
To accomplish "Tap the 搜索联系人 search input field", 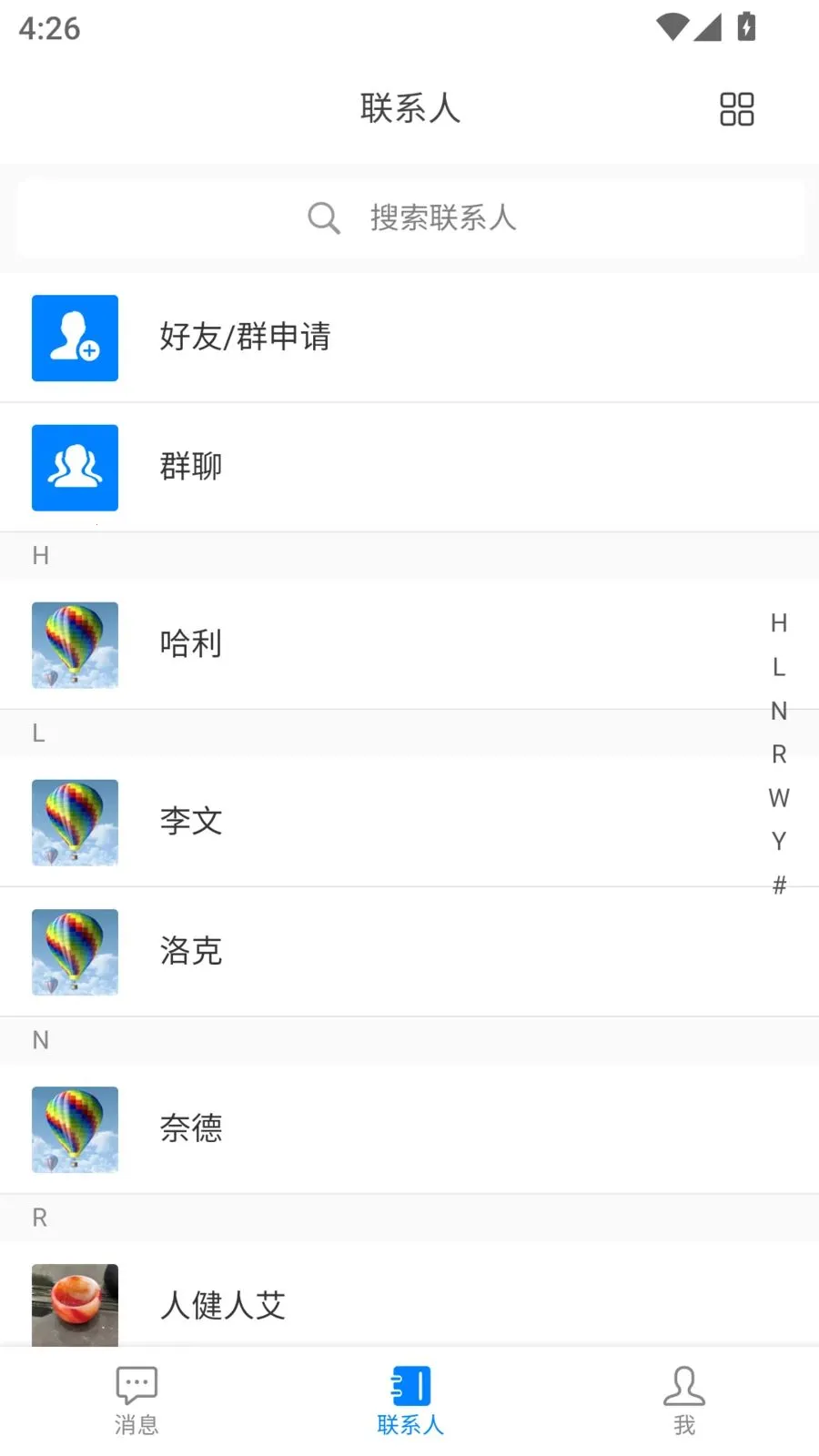I will 443,218.
